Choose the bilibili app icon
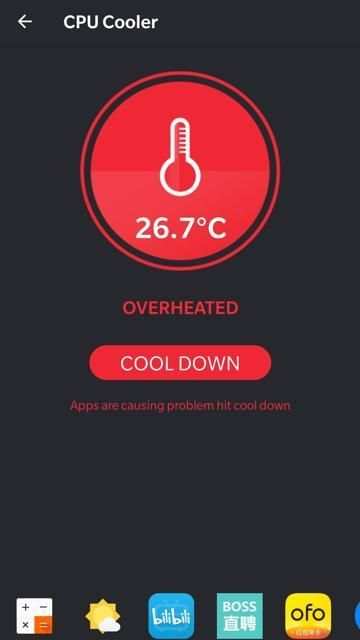The height and width of the screenshot is (640, 360). tap(171, 616)
